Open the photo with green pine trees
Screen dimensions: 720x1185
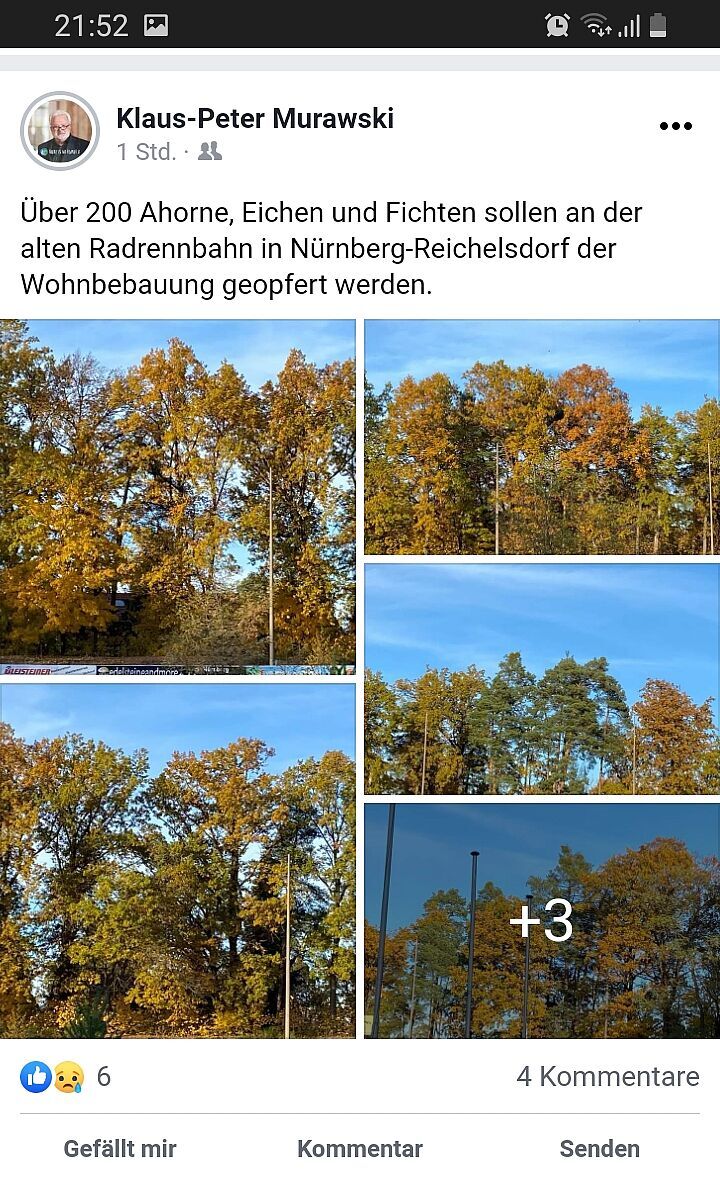pos(541,679)
